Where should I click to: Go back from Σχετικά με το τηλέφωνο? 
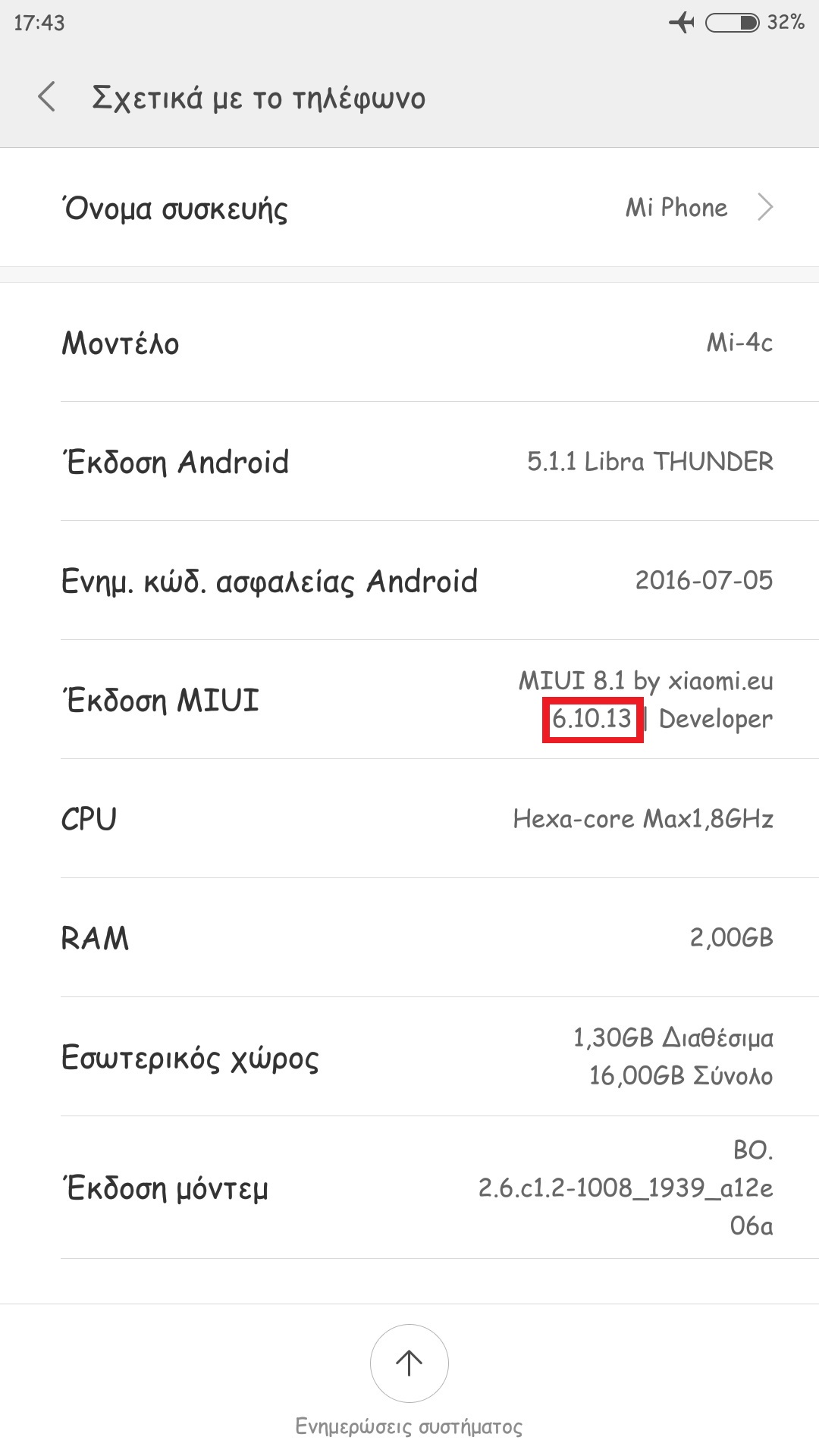click(47, 98)
